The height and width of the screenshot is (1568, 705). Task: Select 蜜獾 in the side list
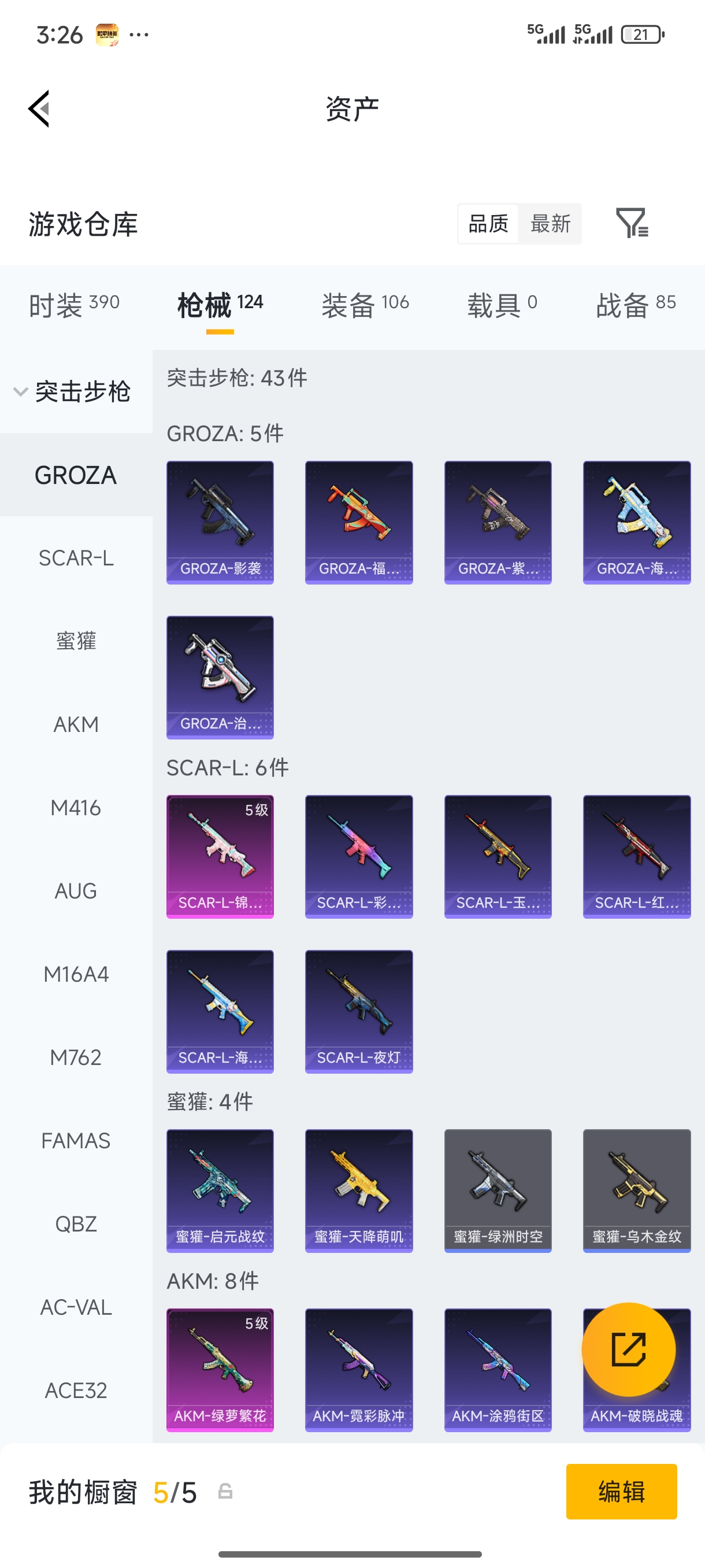click(76, 641)
